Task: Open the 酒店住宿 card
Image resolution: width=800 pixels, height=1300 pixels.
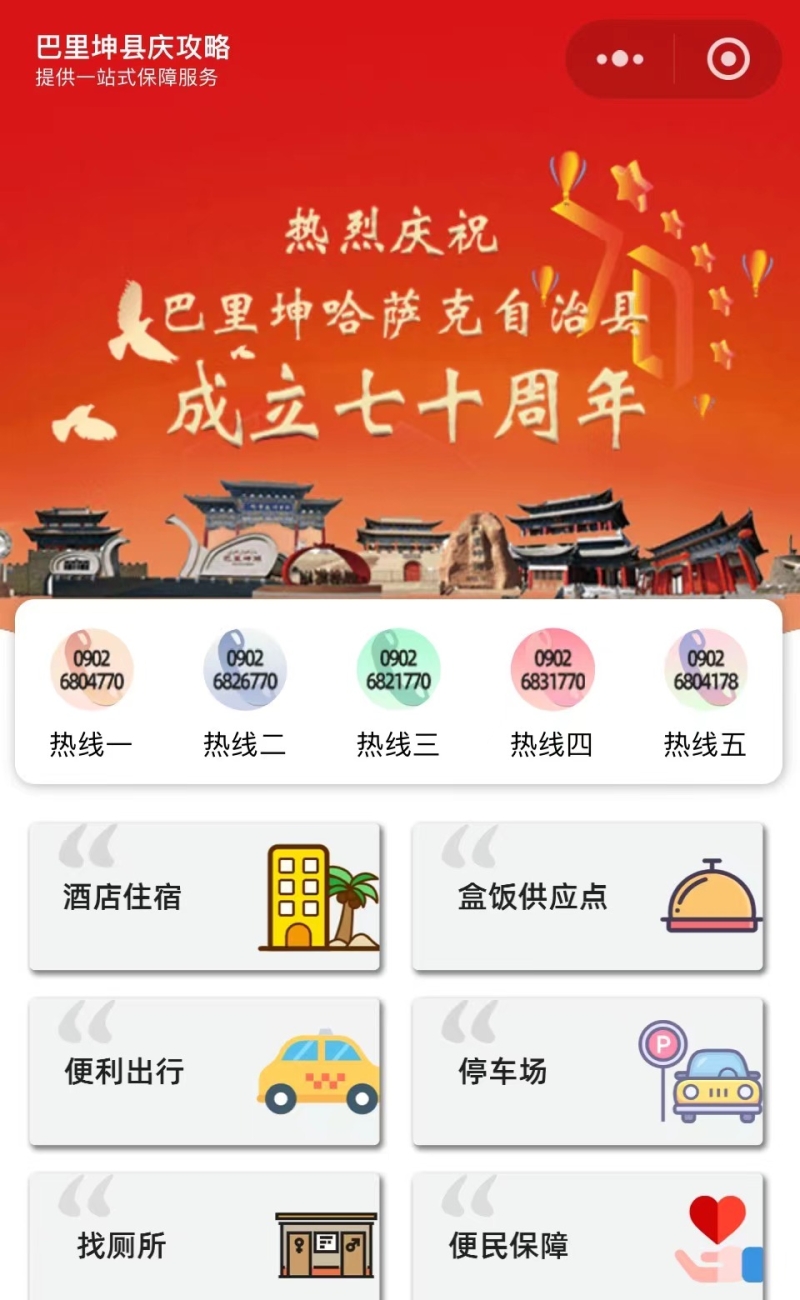Action: pyautogui.click(x=205, y=896)
